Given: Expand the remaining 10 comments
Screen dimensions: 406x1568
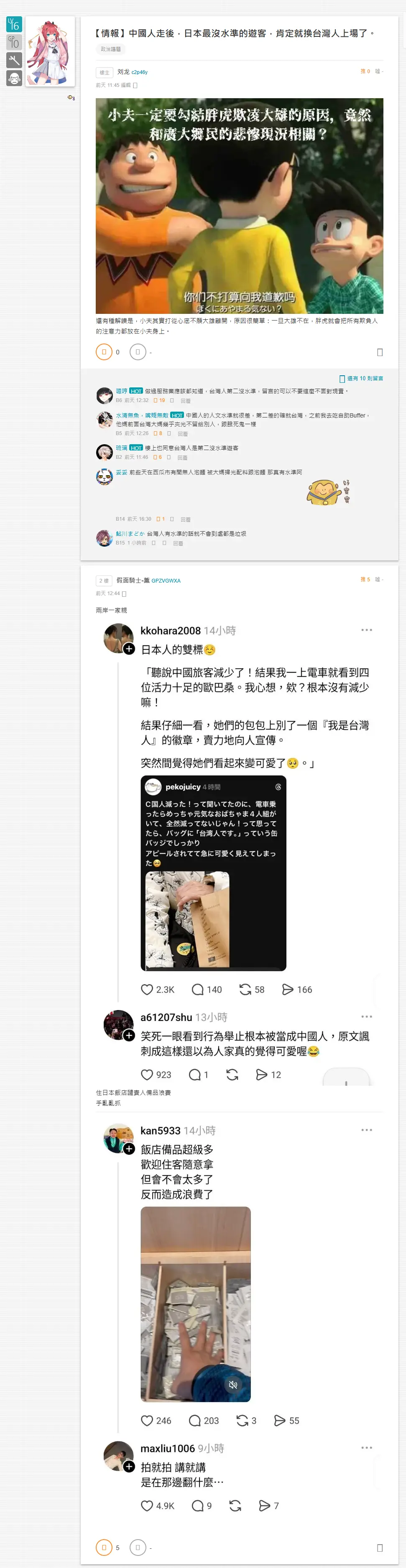Looking at the screenshot, I should point(362,379).
